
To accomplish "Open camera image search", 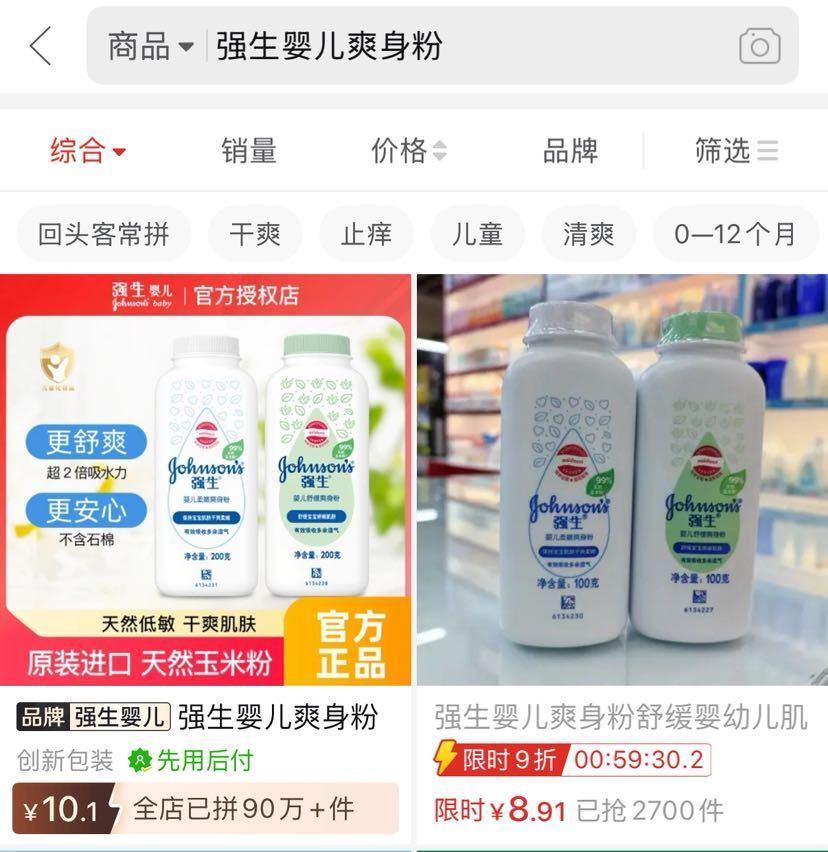I will pos(759,46).
